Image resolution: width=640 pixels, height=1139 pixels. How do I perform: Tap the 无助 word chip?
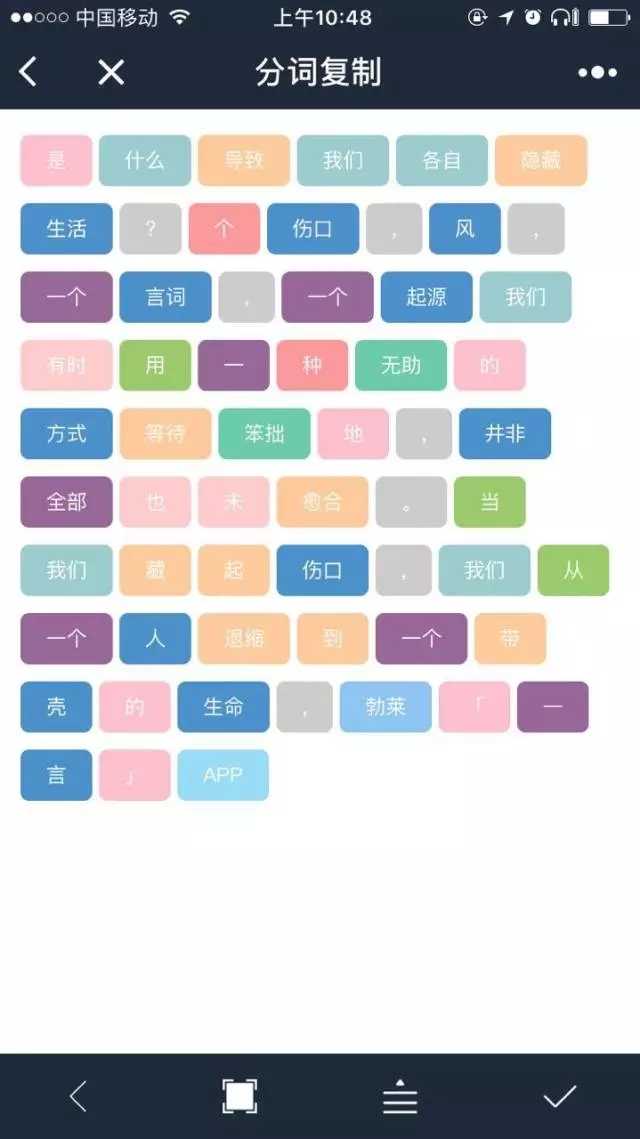click(x=400, y=365)
